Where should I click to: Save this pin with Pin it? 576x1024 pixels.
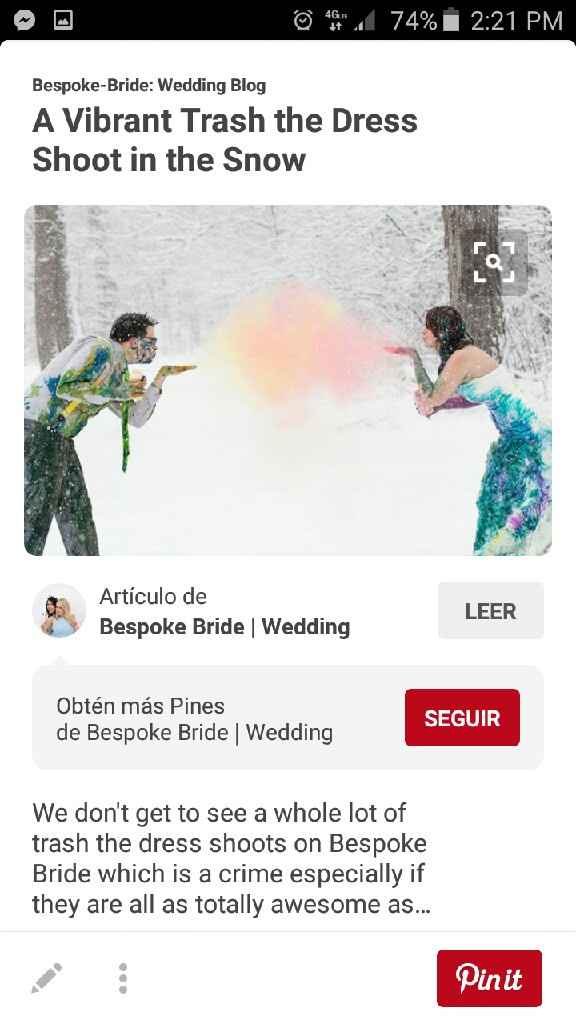point(489,978)
